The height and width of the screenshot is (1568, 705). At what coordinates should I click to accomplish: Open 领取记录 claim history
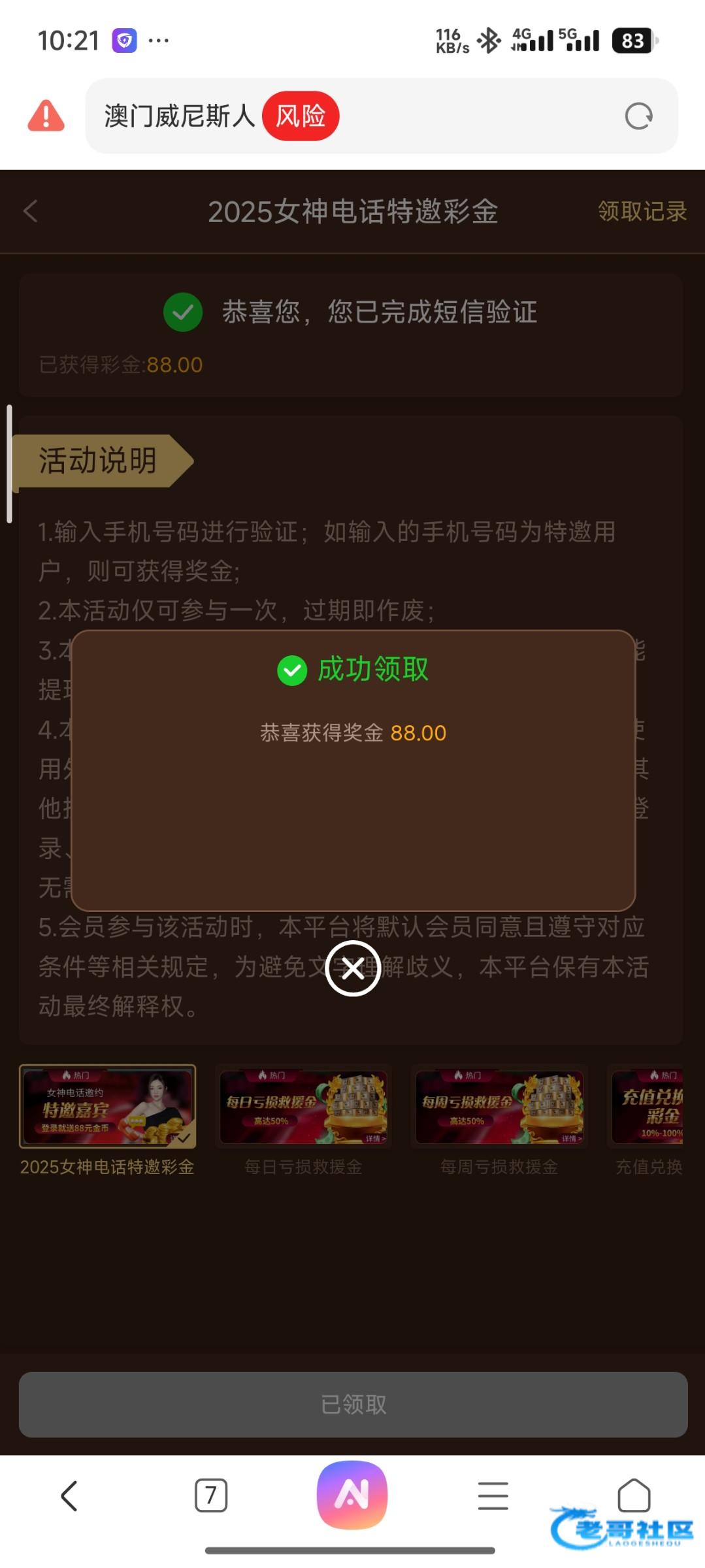(642, 211)
